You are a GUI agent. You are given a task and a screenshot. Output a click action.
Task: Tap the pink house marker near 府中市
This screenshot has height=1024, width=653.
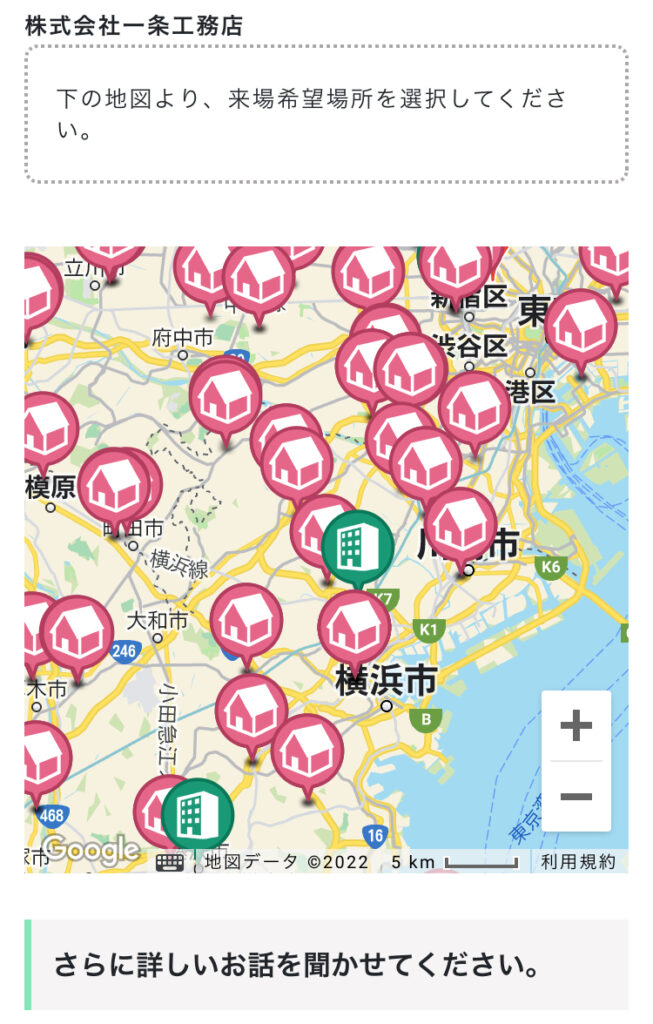click(x=226, y=397)
